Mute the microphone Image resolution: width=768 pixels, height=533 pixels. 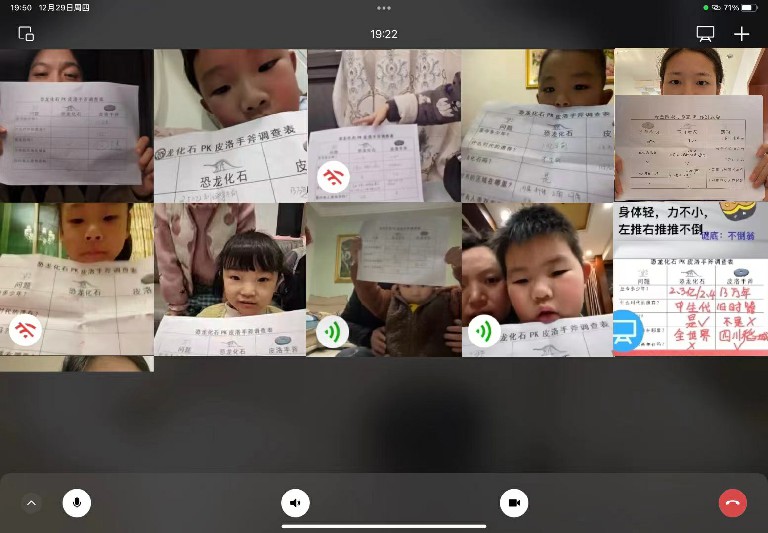[x=77, y=503]
